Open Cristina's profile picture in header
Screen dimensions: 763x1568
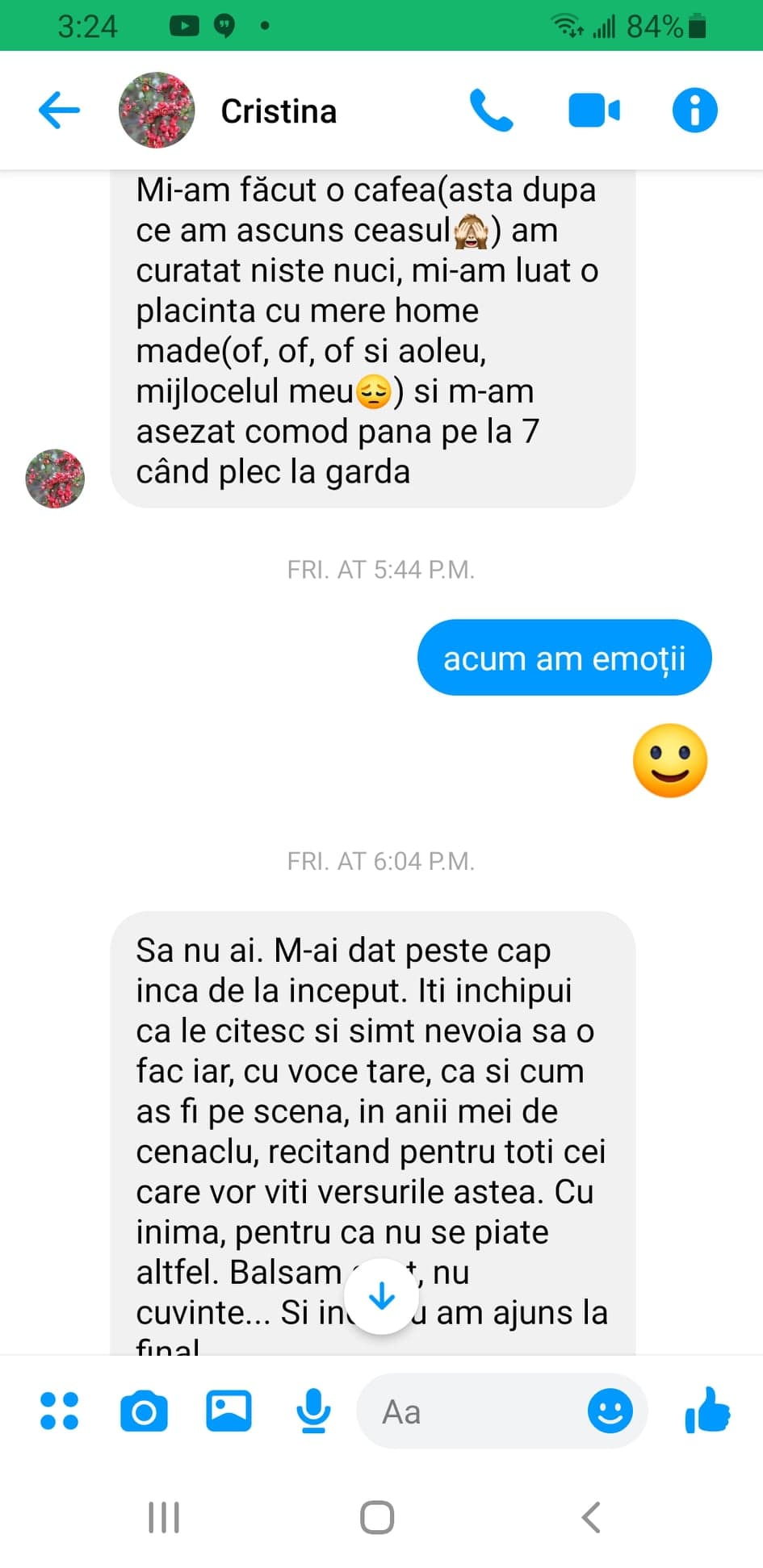[157, 111]
